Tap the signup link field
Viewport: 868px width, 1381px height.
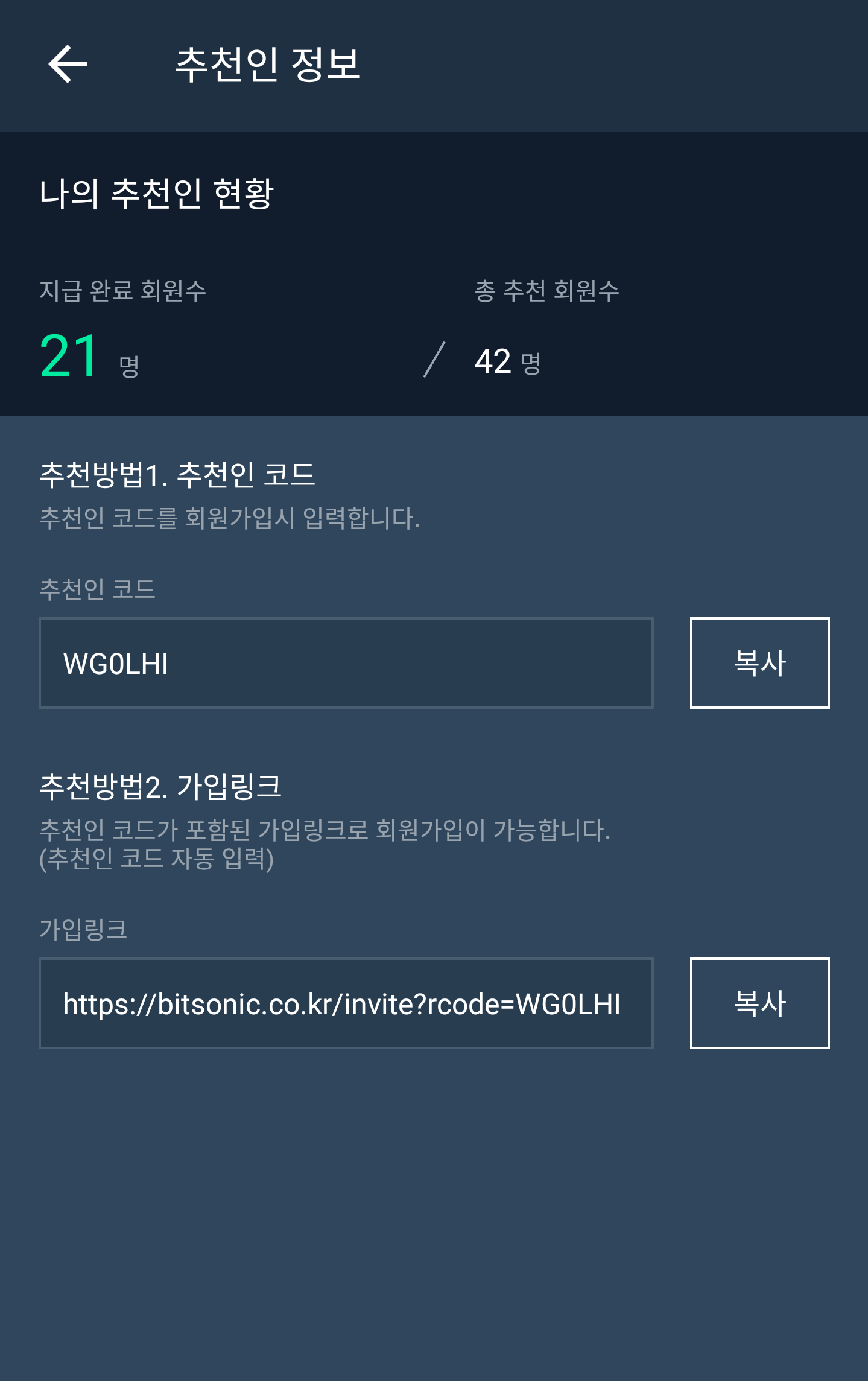point(346,1003)
